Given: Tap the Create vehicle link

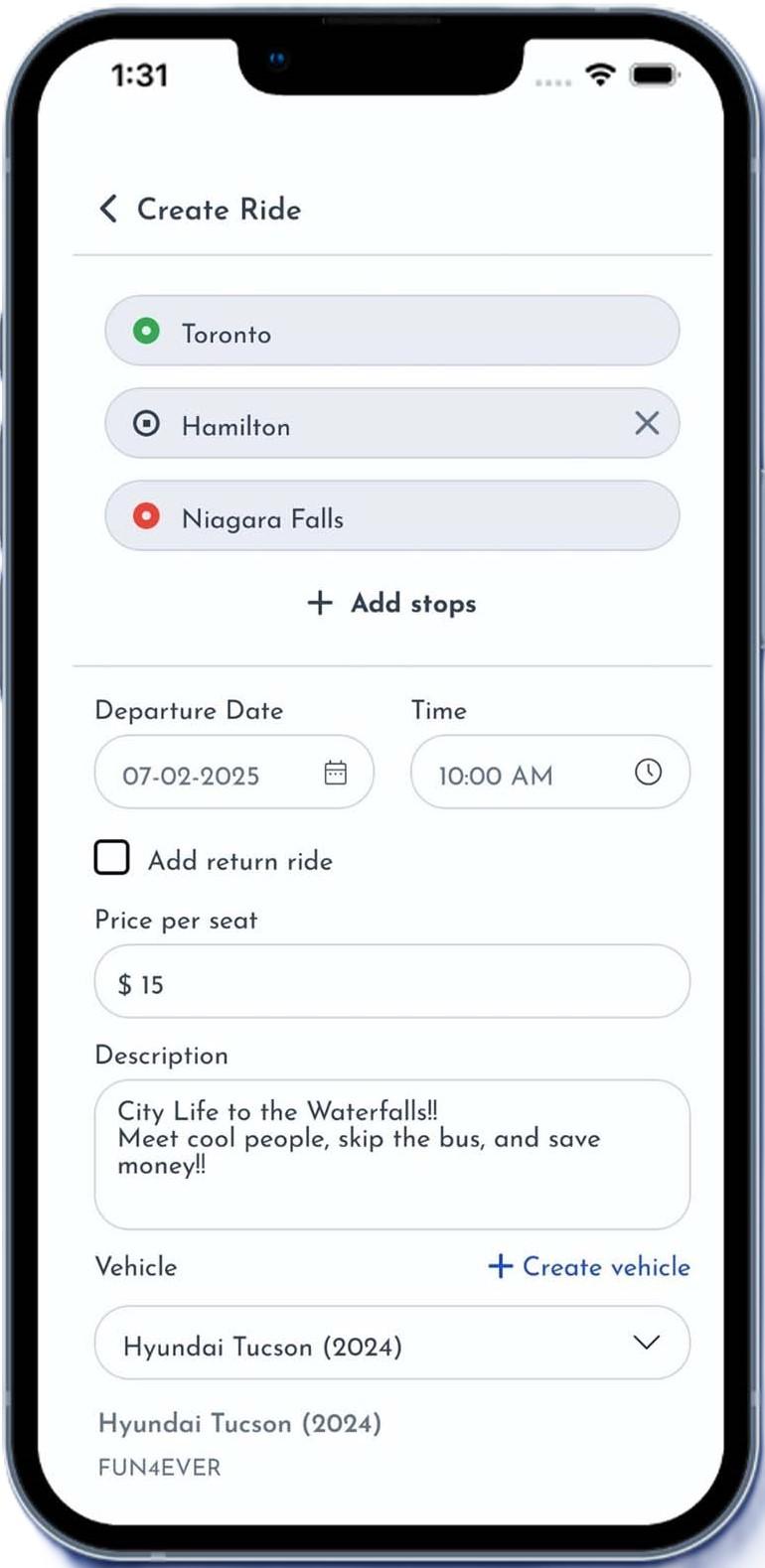Looking at the screenshot, I should click(x=589, y=1266).
